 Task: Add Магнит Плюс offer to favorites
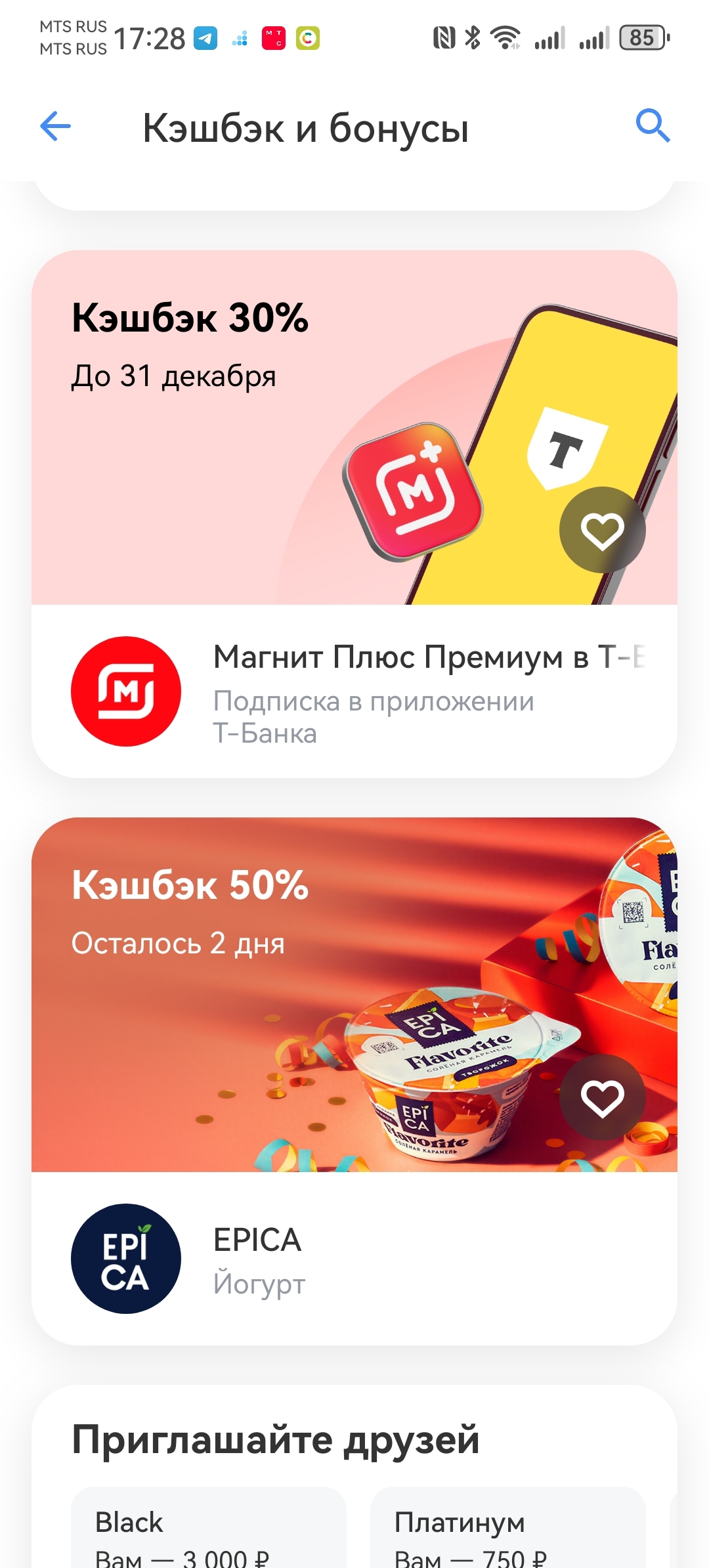click(602, 530)
